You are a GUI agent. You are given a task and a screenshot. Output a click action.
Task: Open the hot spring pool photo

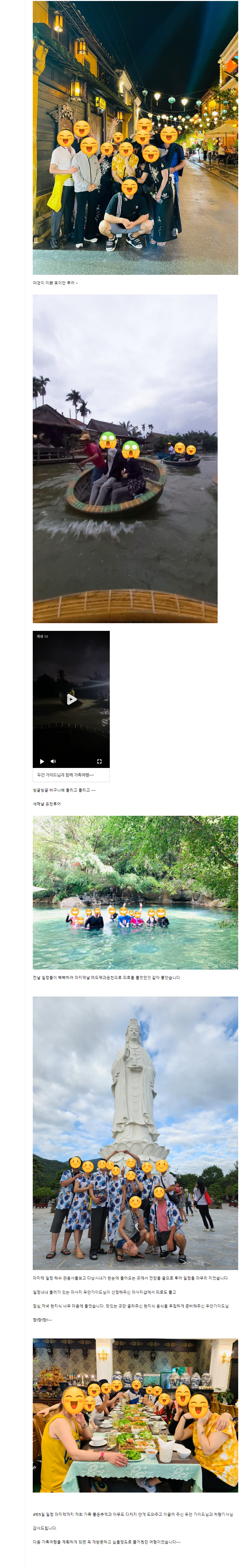[135, 892]
